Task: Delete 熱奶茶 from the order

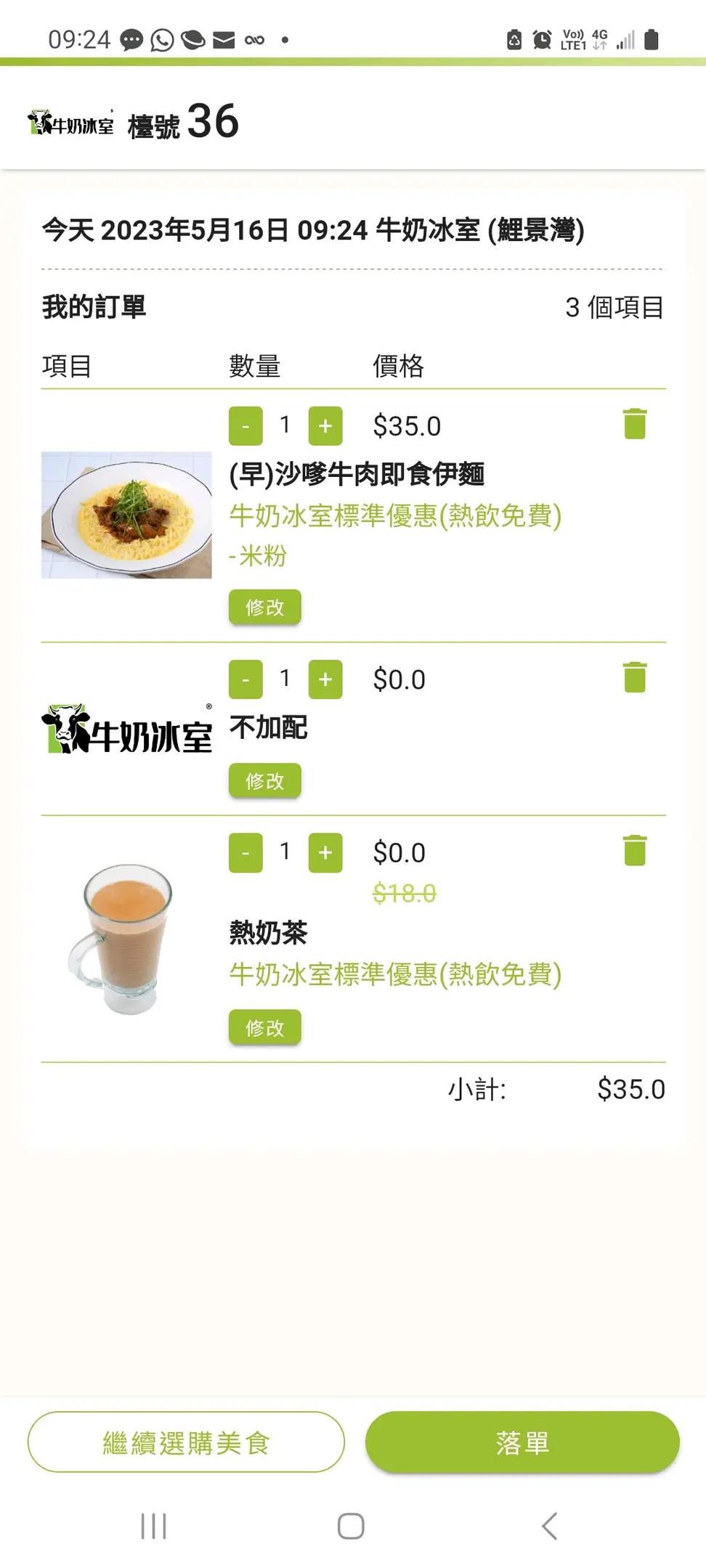Action: tap(635, 851)
